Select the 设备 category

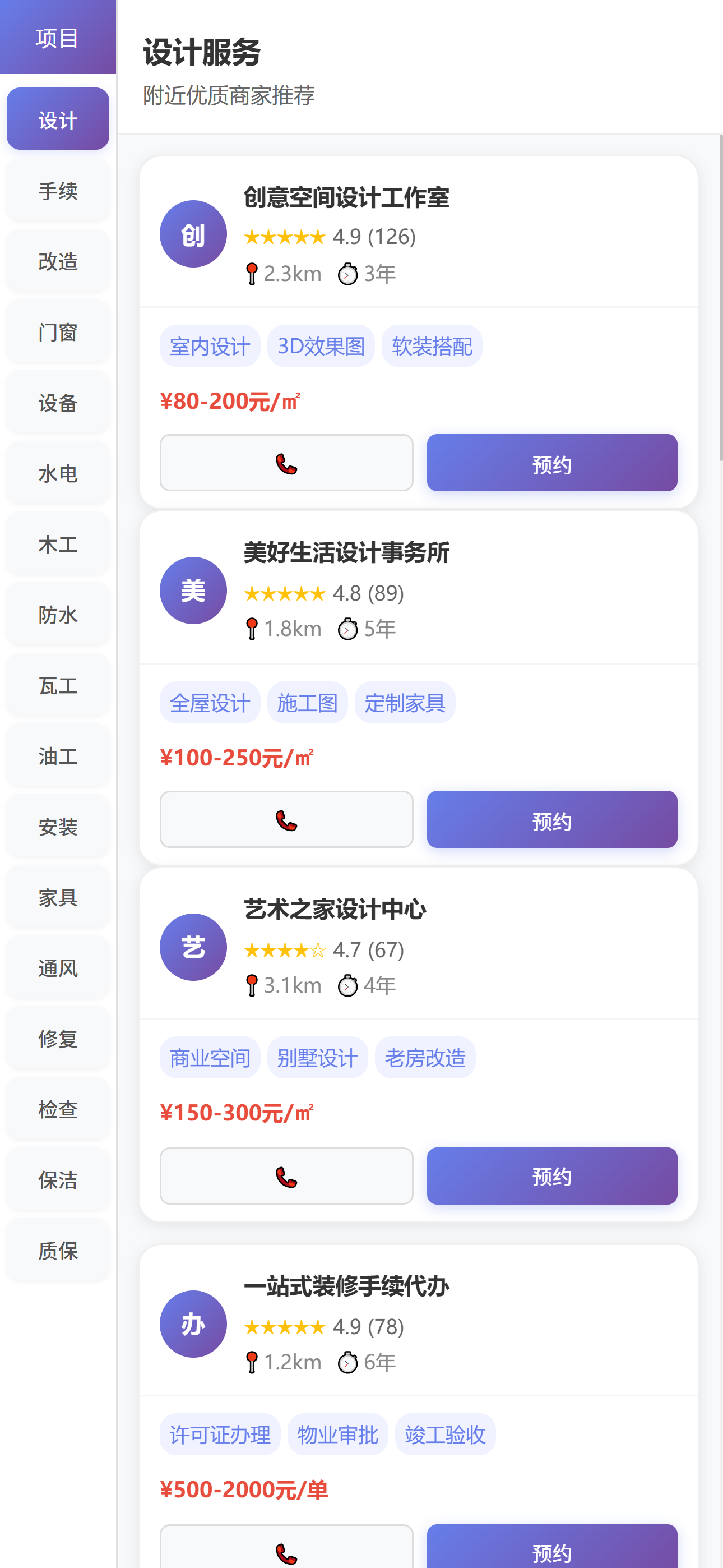tap(58, 403)
